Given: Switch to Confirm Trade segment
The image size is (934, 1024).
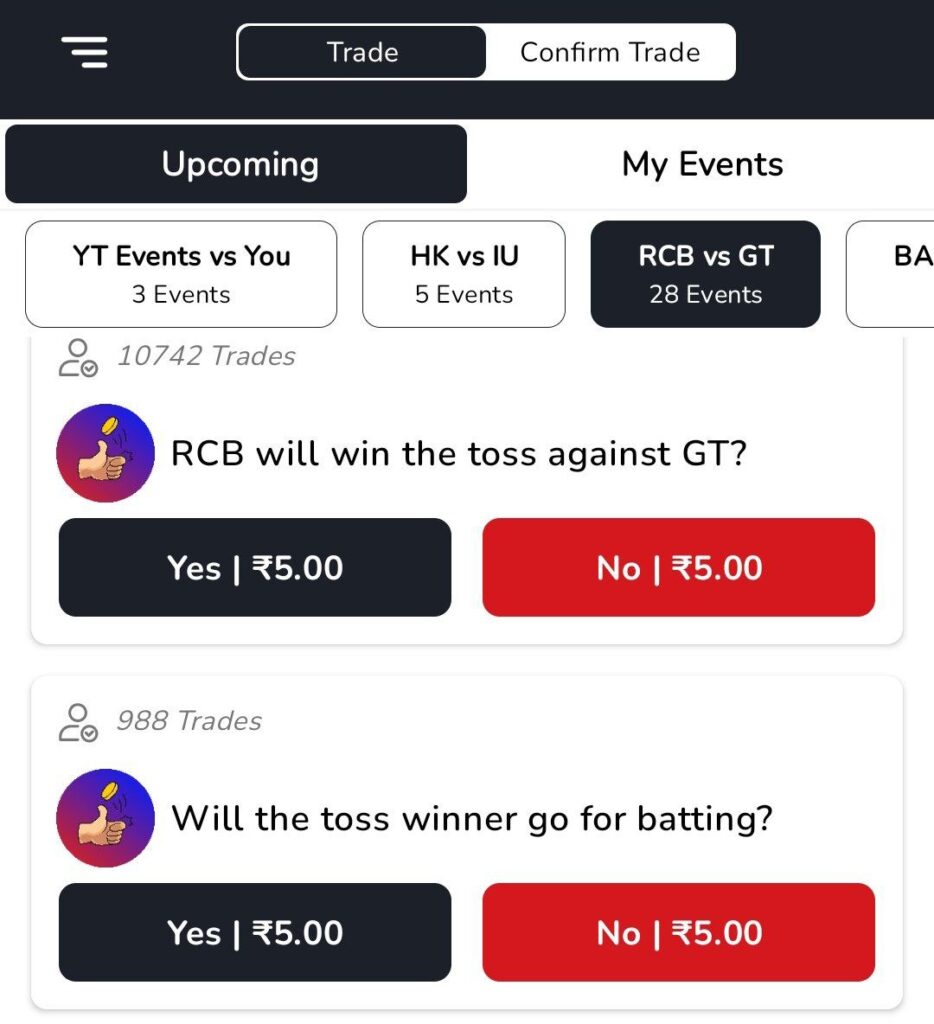Looking at the screenshot, I should click(x=610, y=52).
